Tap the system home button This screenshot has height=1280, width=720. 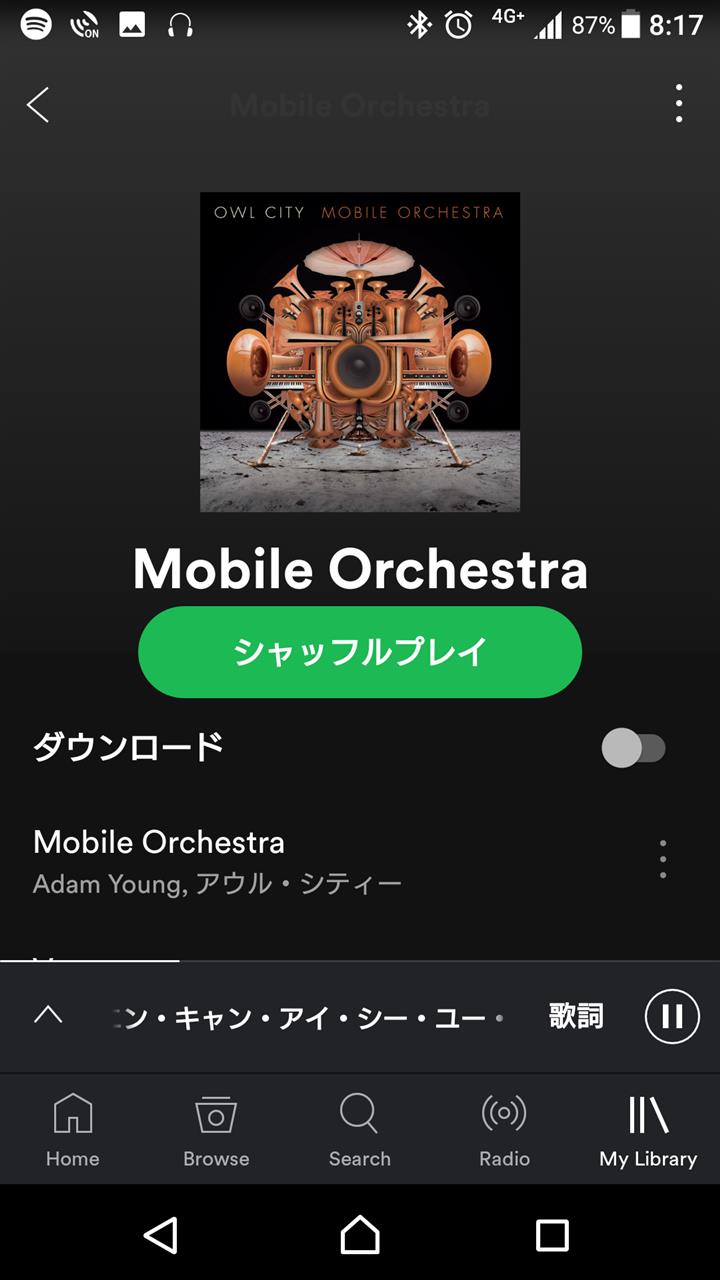click(x=360, y=1235)
